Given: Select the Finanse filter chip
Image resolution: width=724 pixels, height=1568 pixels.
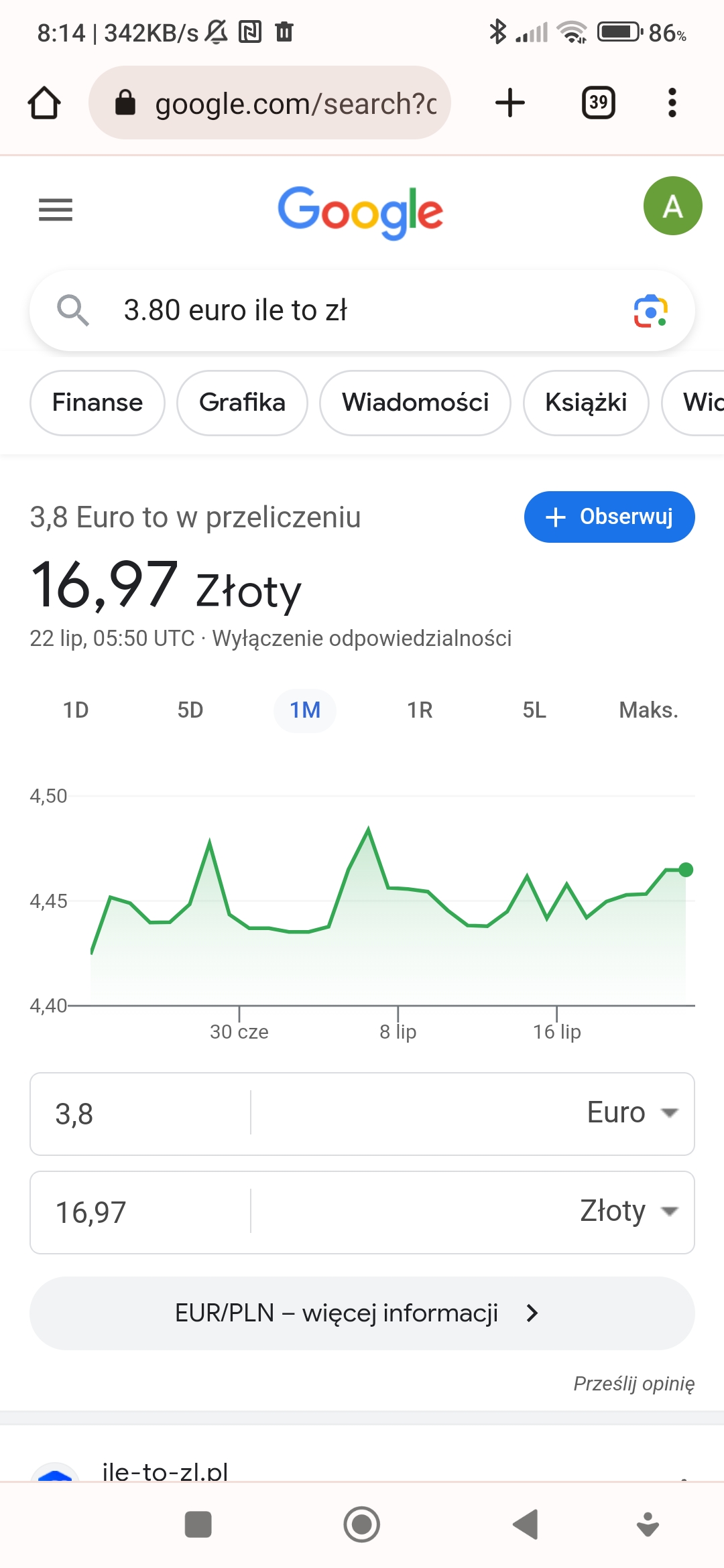Looking at the screenshot, I should point(97,403).
